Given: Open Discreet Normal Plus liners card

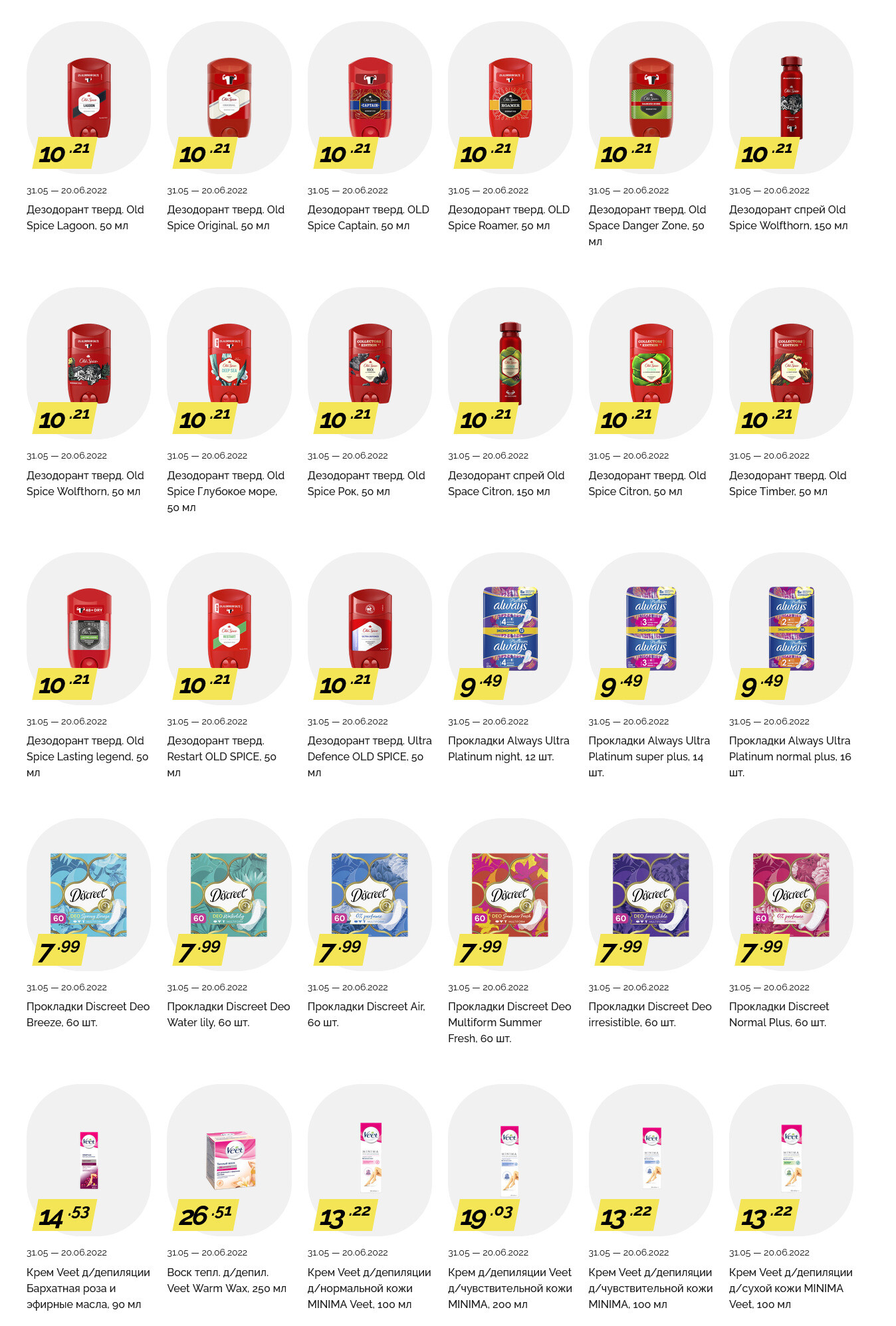Looking at the screenshot, I should [x=791, y=894].
